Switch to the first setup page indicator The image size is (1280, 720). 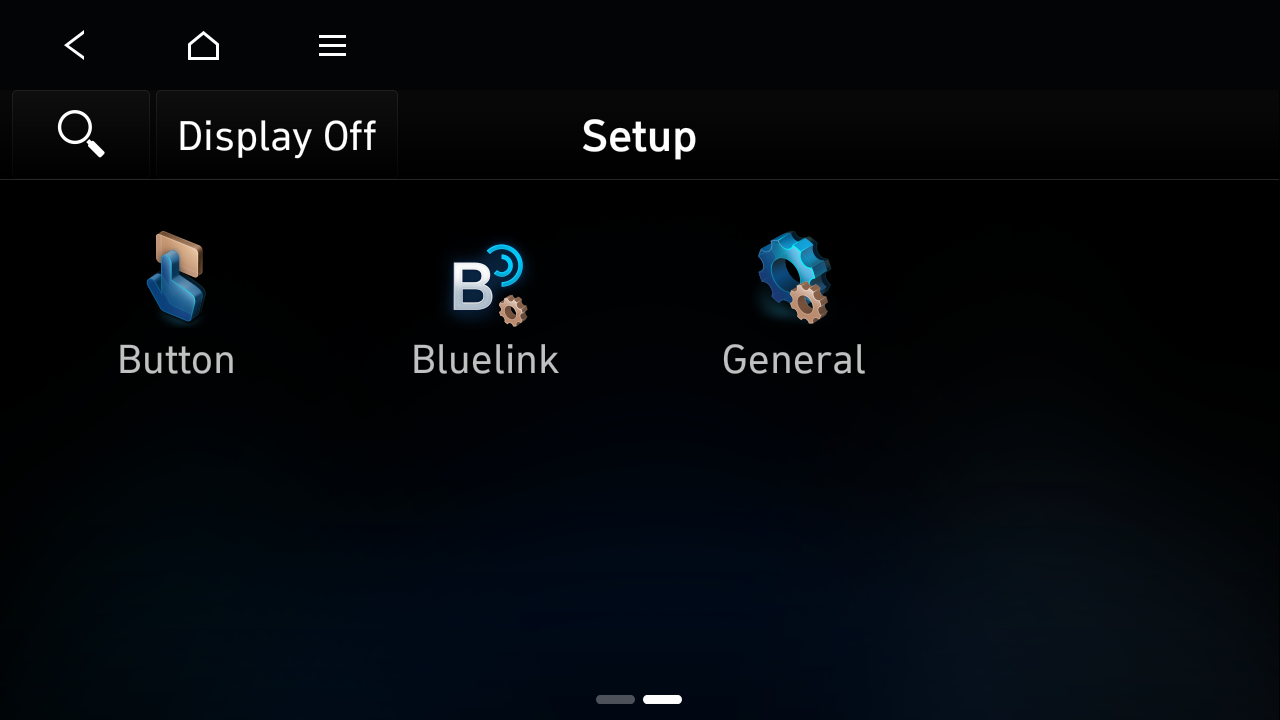click(x=615, y=699)
